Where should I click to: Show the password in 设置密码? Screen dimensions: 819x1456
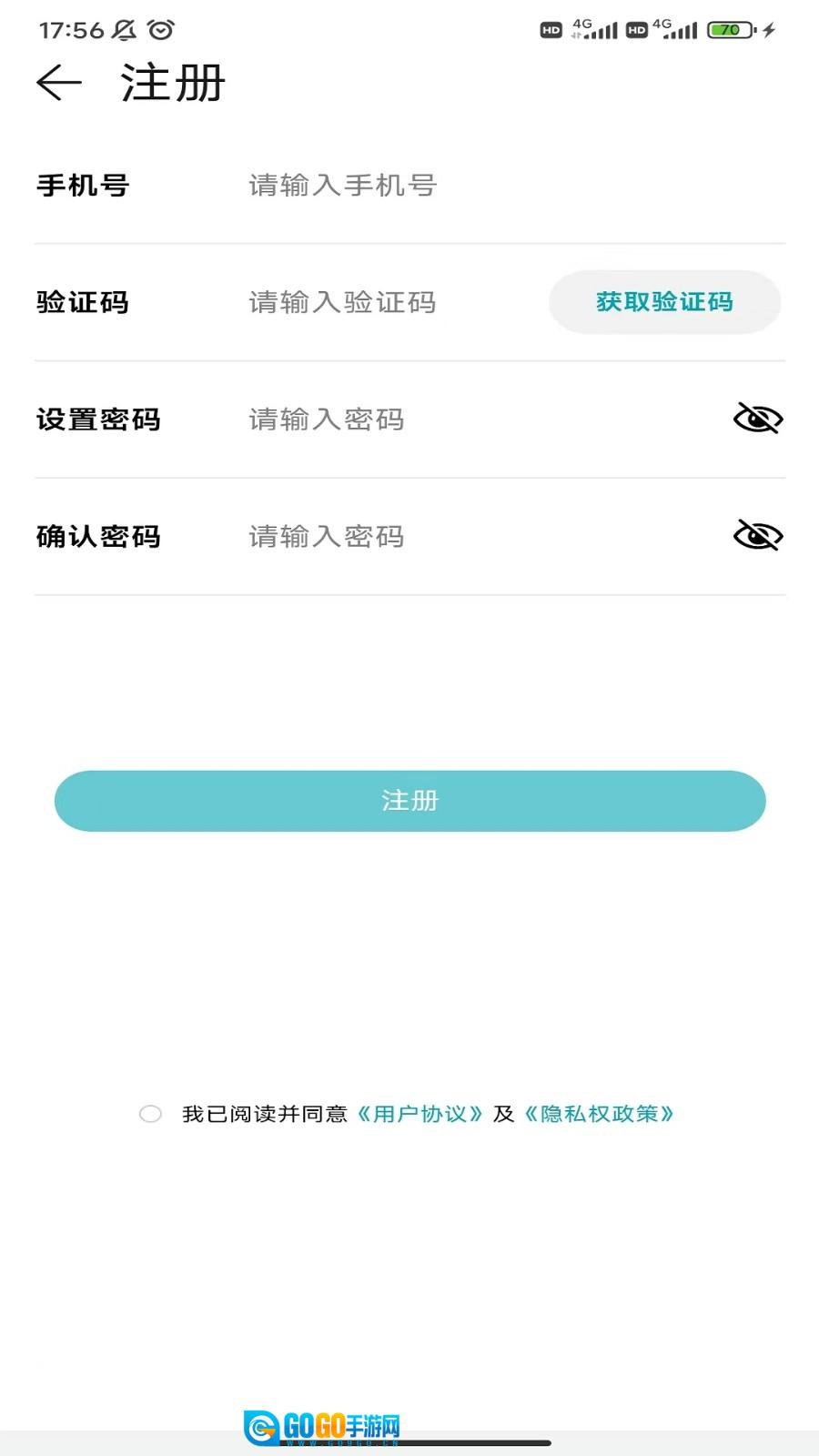tap(757, 419)
